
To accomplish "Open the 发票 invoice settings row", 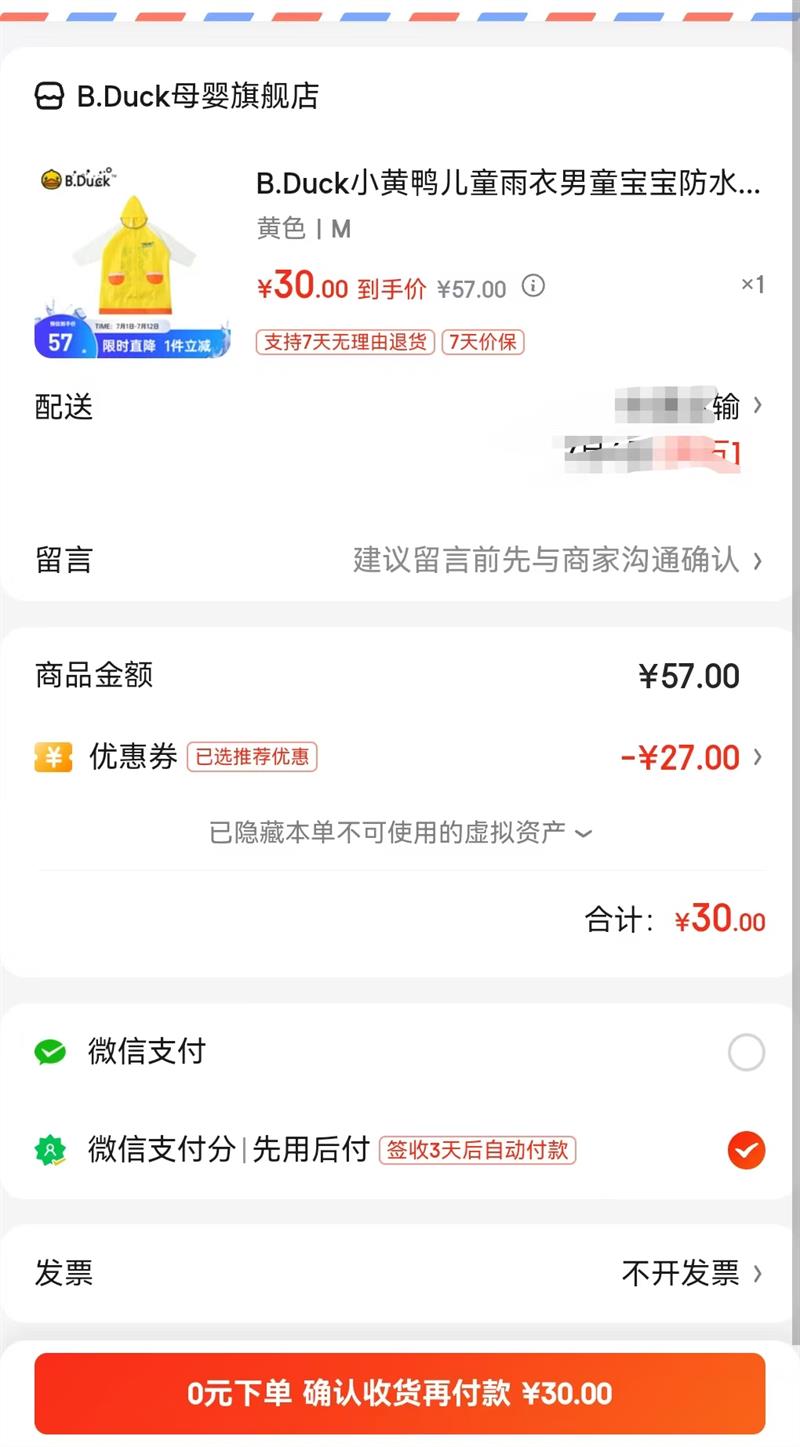I will 400,1273.
